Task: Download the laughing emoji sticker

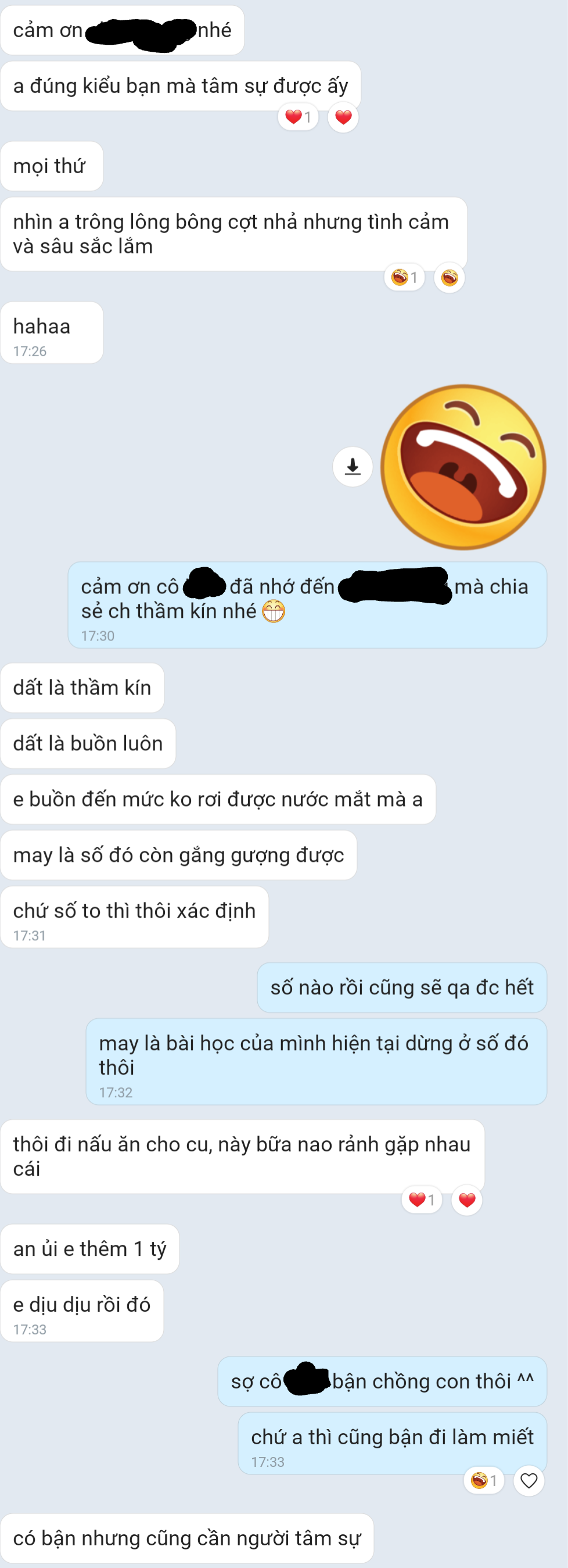Action: click(353, 467)
